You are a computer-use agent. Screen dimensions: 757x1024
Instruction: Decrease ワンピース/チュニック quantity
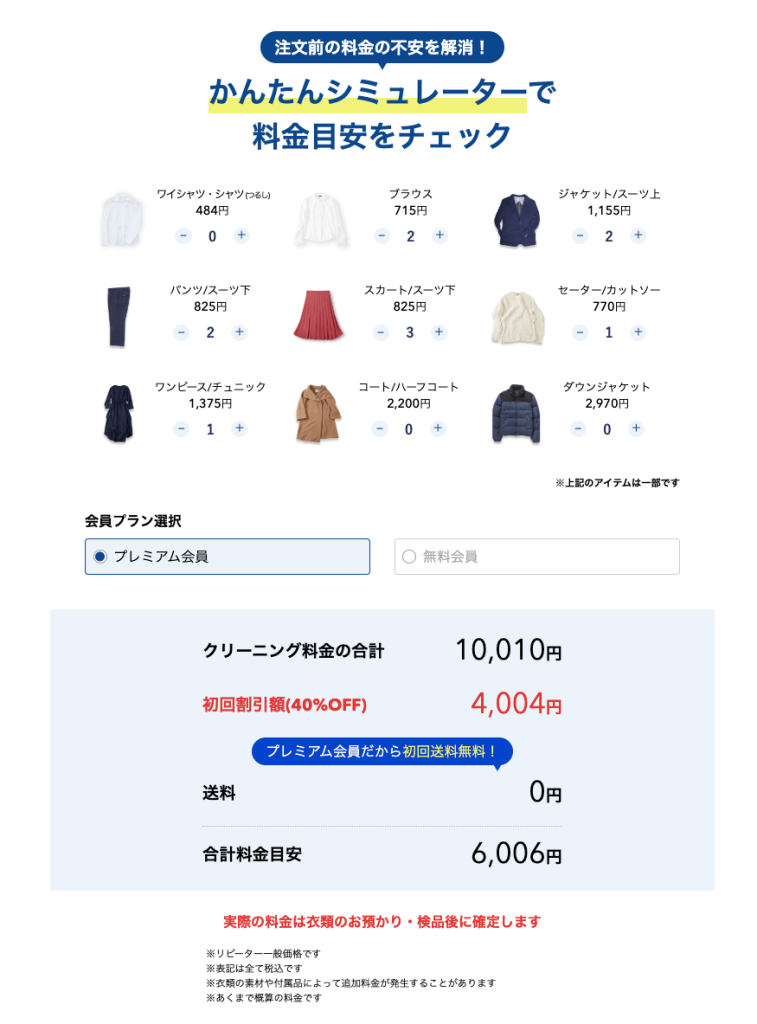coord(181,428)
